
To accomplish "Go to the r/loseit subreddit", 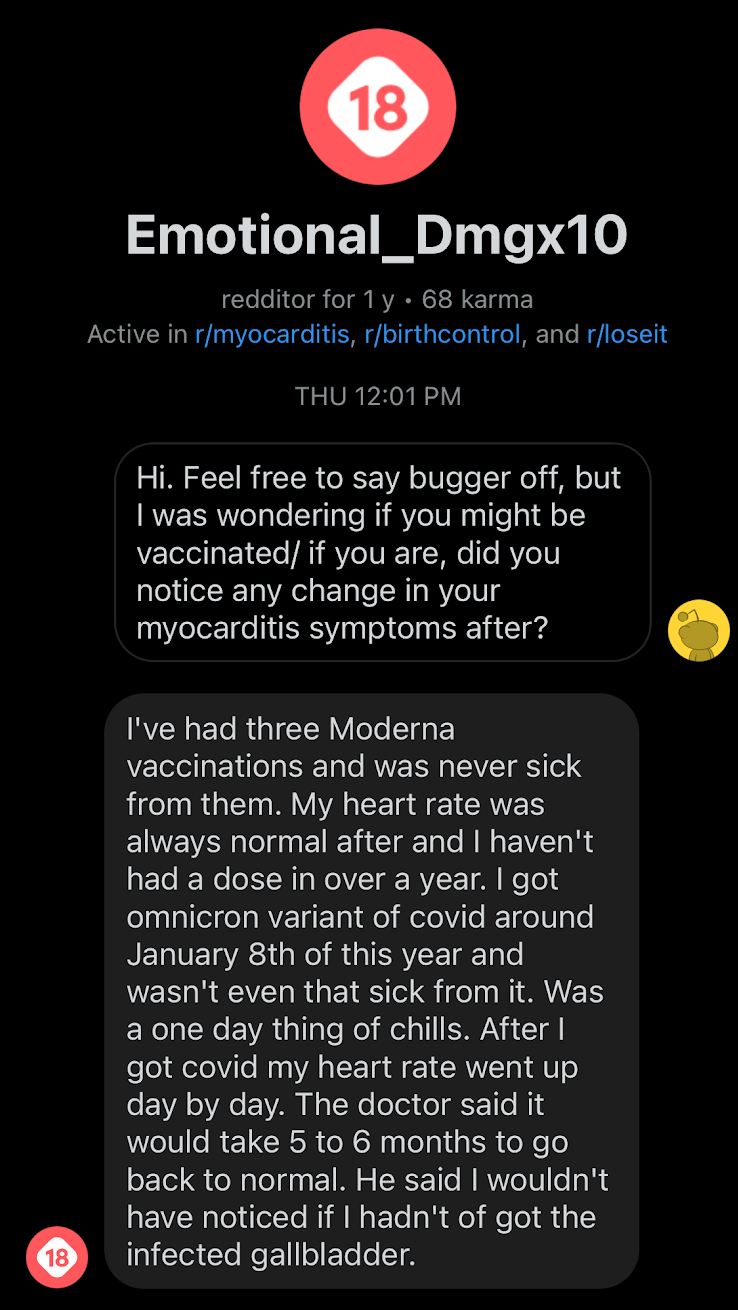I will 627,334.
